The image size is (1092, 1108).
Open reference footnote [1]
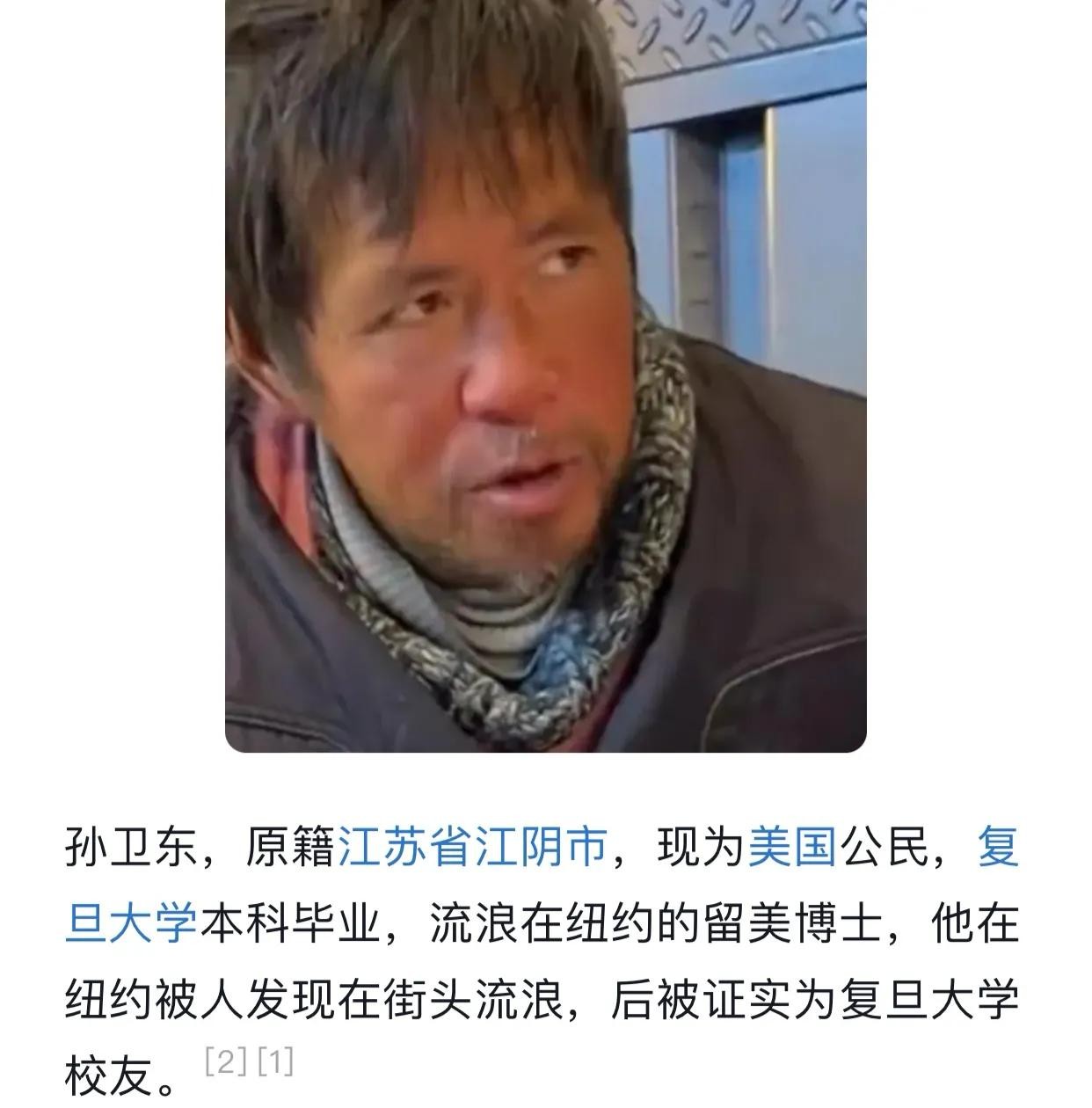click(x=276, y=1062)
